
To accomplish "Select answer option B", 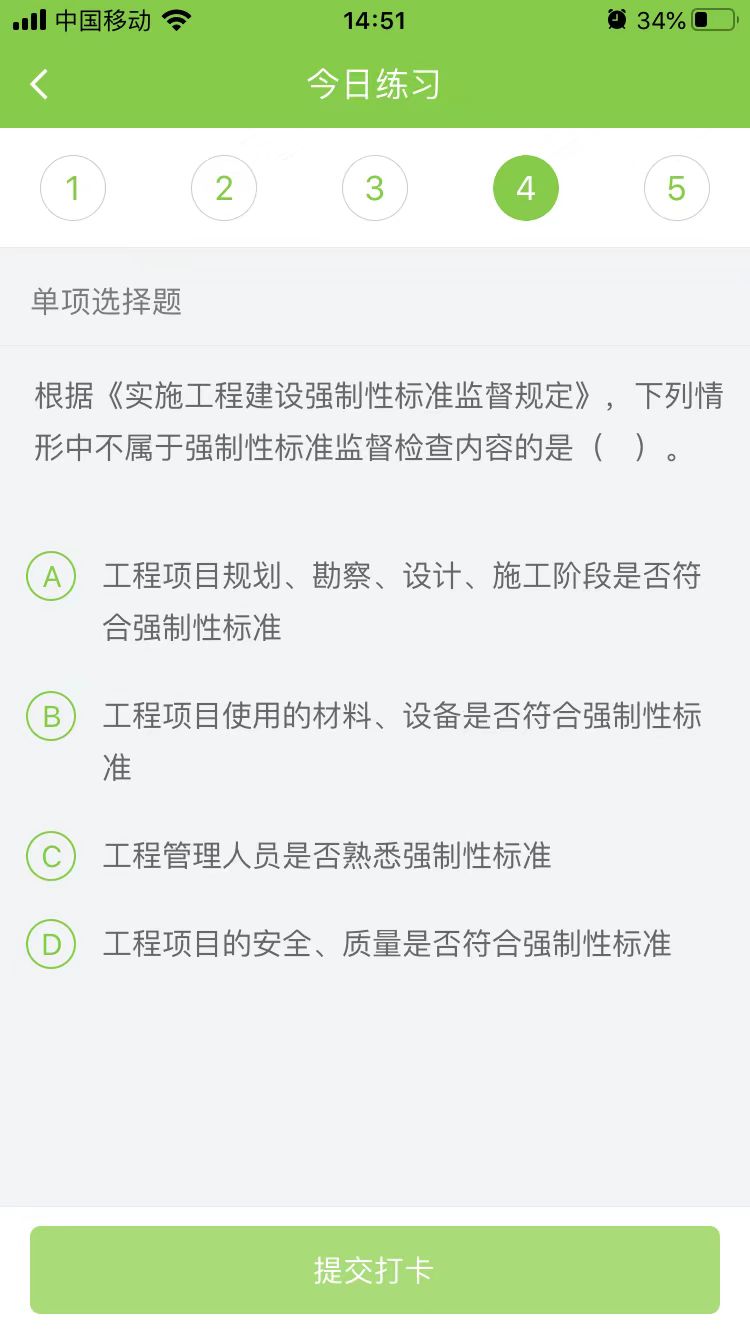I will pos(51,717).
